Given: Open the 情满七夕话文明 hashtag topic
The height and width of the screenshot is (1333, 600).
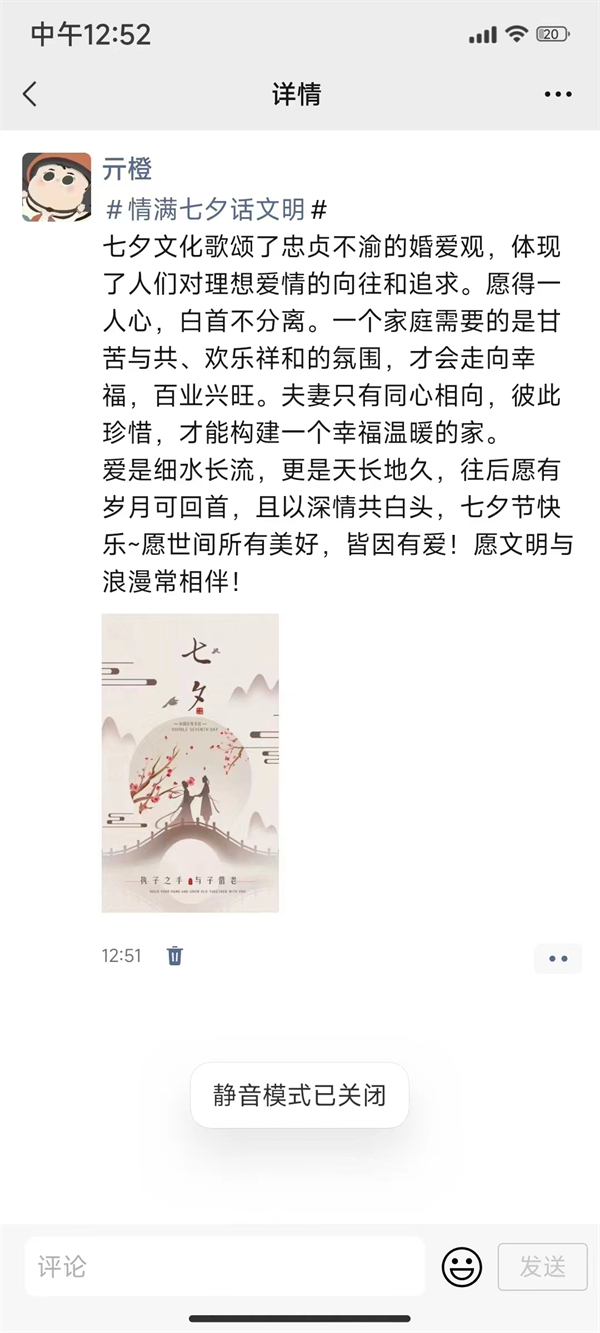Looking at the screenshot, I should (x=216, y=209).
